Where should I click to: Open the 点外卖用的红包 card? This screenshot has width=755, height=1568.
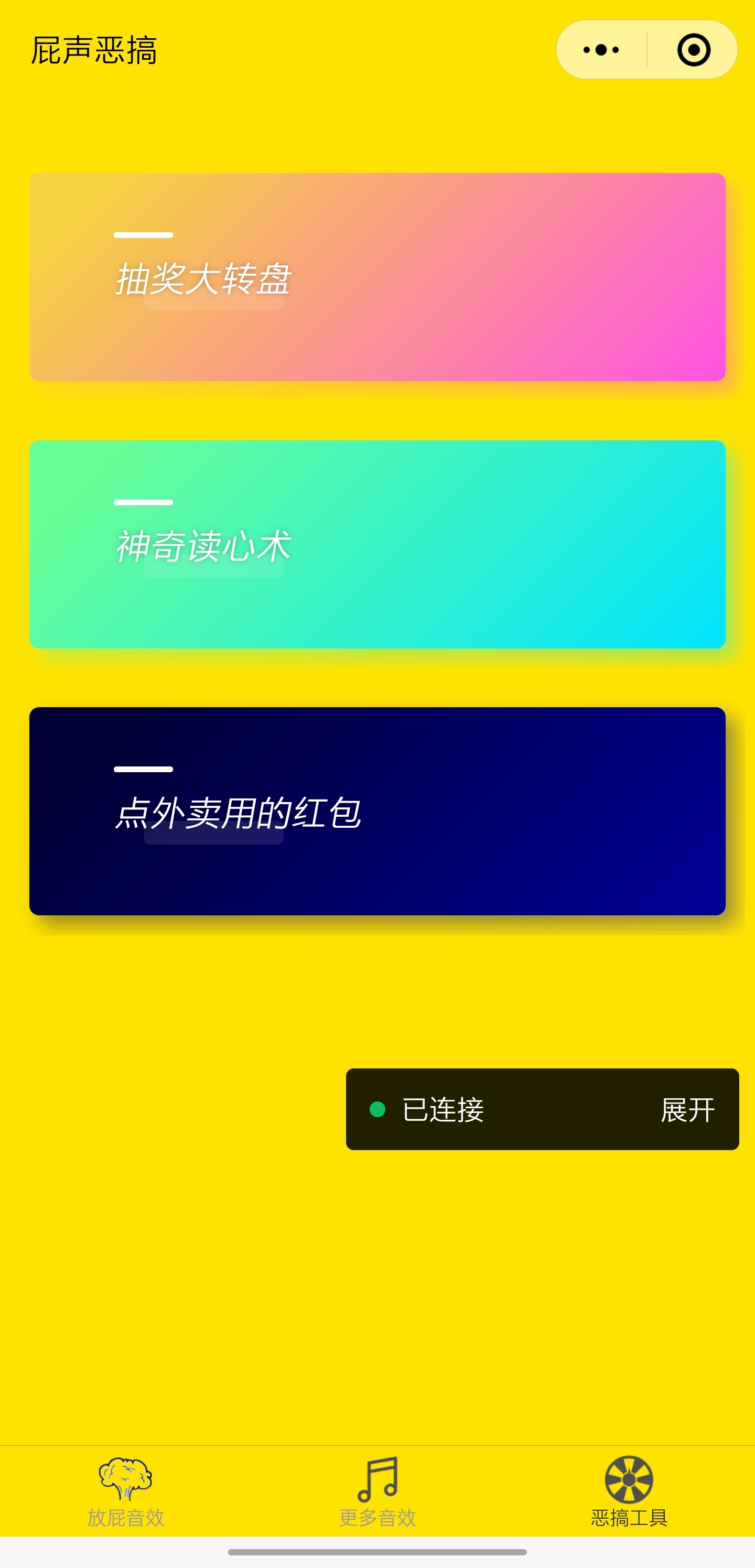pyautogui.click(x=377, y=811)
